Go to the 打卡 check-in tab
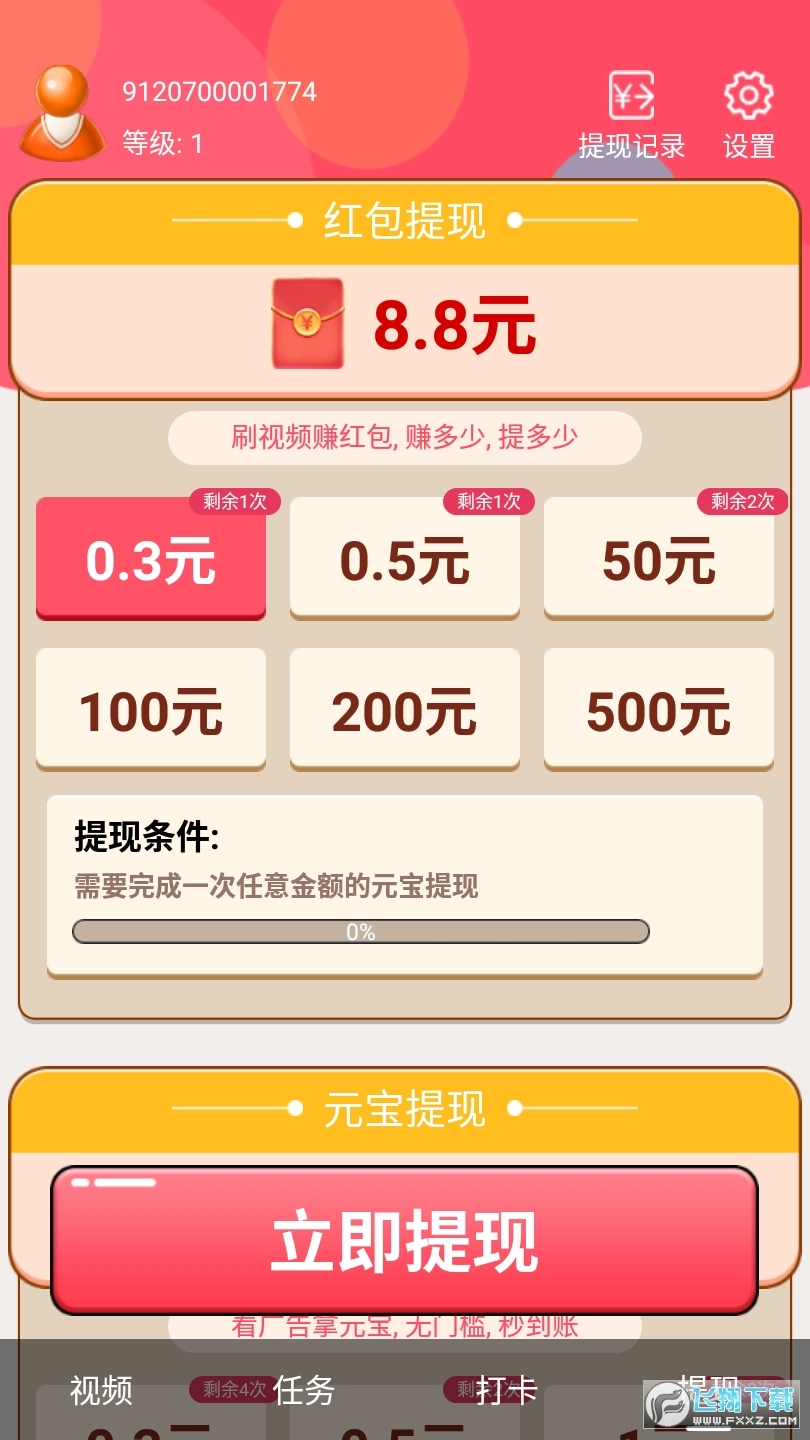 (x=506, y=1390)
